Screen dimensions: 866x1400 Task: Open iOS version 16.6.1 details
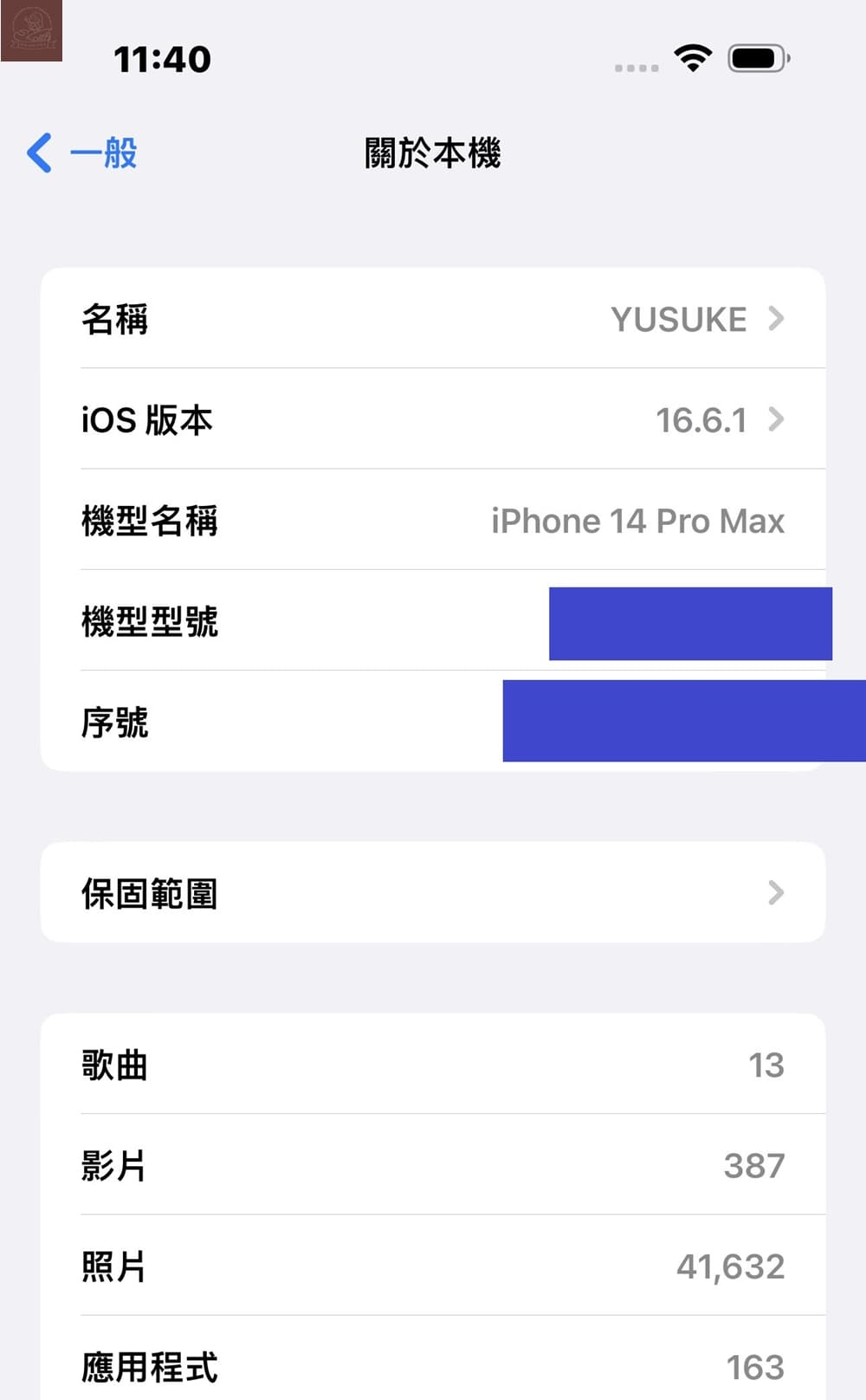click(703, 419)
